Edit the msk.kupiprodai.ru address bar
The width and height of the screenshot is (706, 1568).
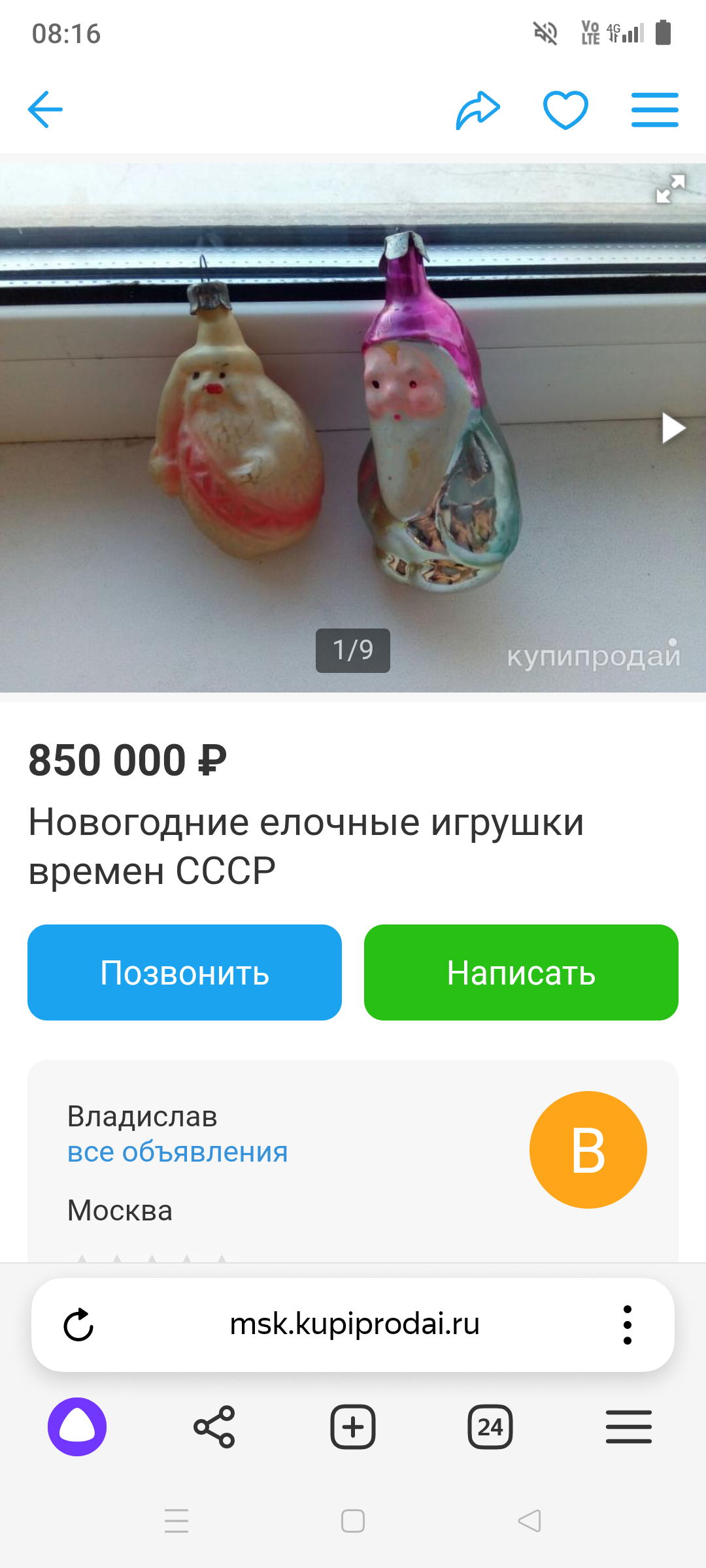354,1324
